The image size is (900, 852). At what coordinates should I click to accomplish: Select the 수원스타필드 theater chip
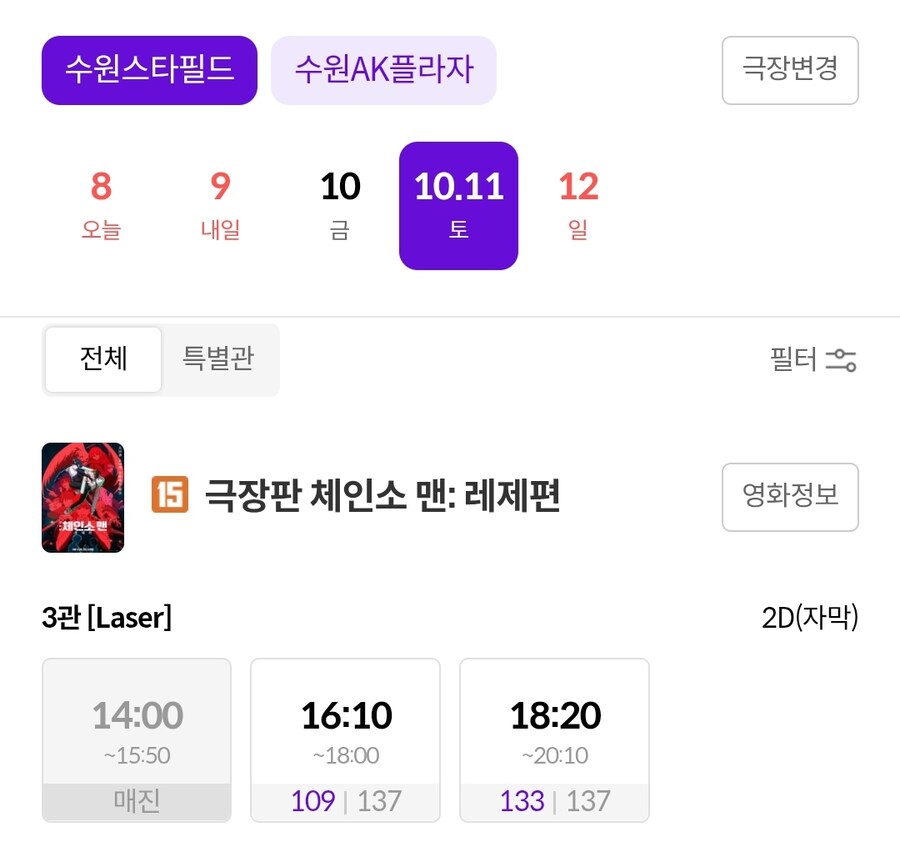pyautogui.click(x=149, y=70)
